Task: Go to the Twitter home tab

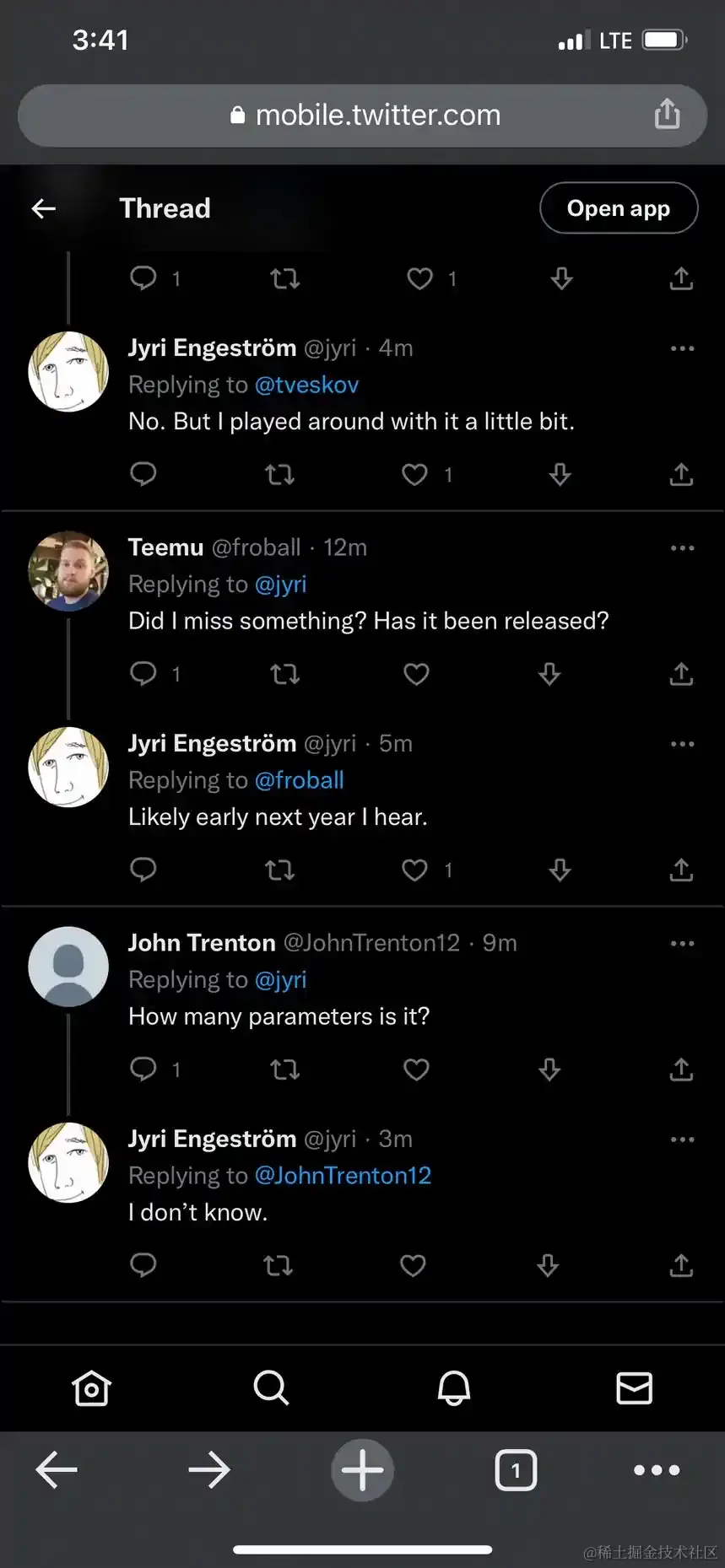Action: click(x=91, y=1387)
